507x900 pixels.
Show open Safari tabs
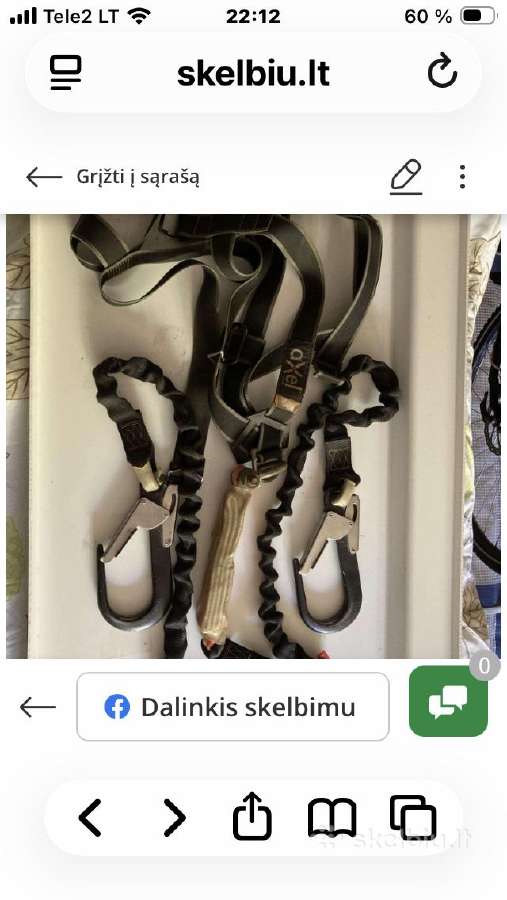tap(413, 817)
